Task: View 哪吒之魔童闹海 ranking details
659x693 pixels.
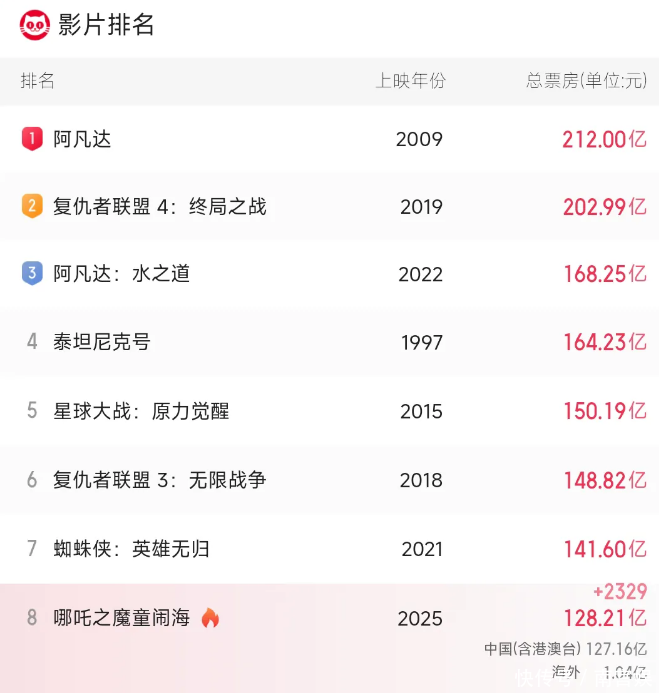Action: point(121,618)
